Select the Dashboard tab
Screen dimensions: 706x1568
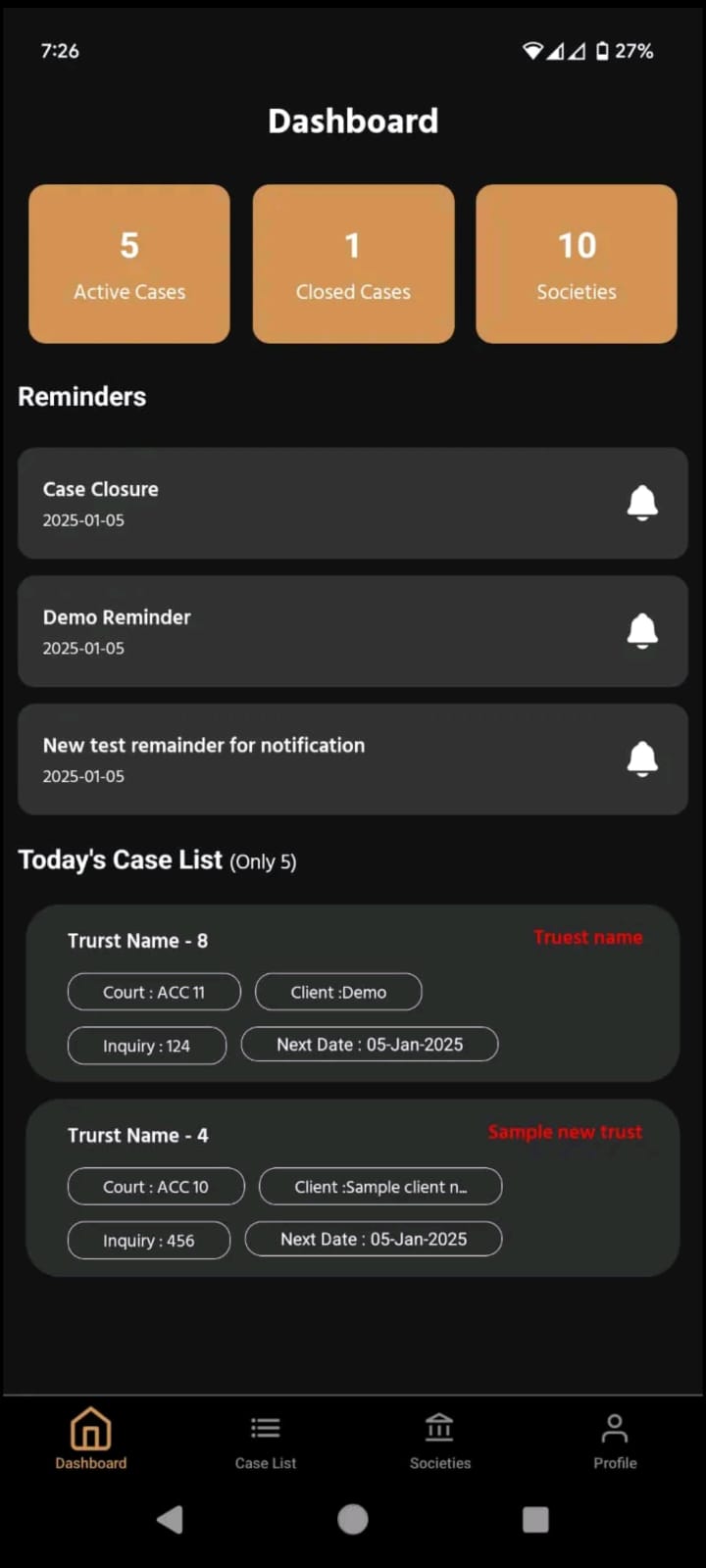[91, 1442]
